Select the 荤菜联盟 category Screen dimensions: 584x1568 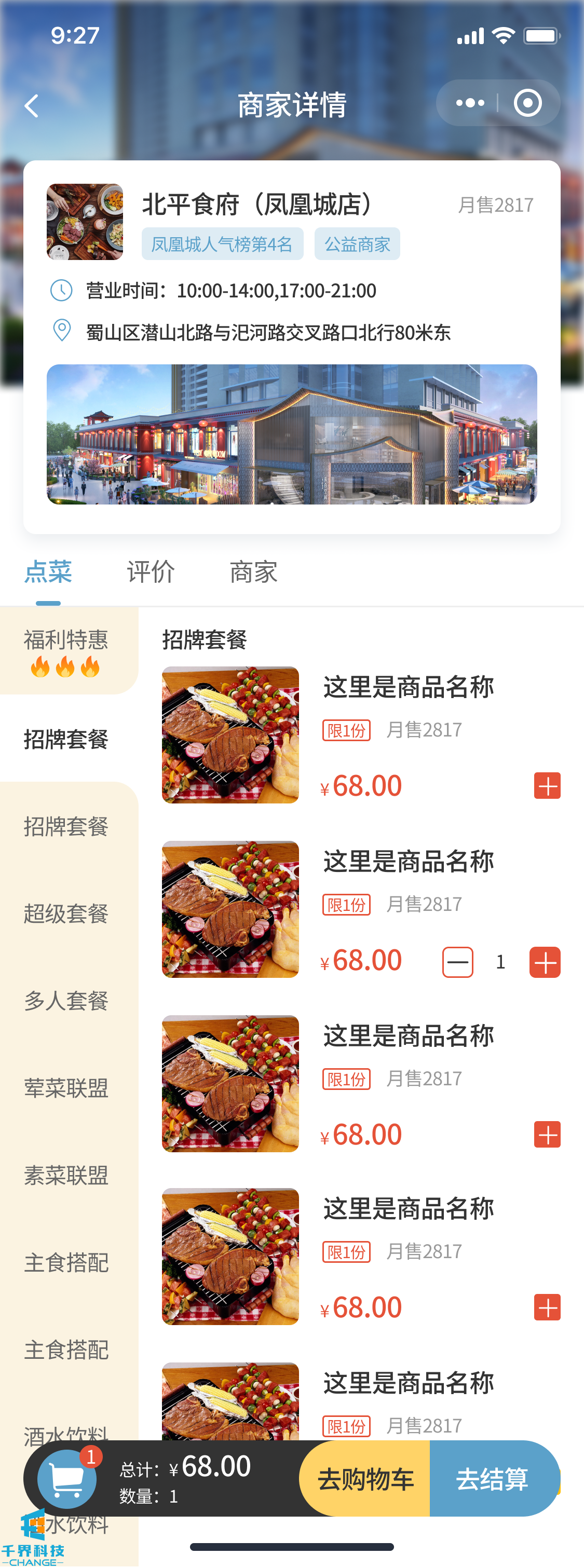pos(66,1088)
